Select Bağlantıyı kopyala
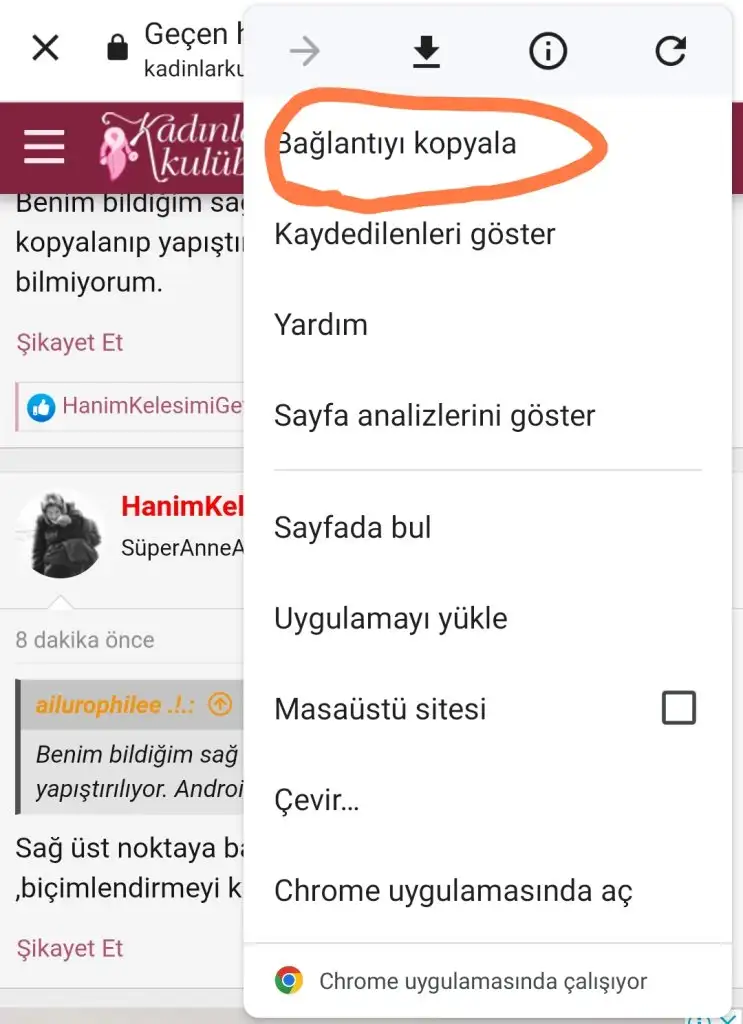This screenshot has height=1024, width=743. [396, 144]
